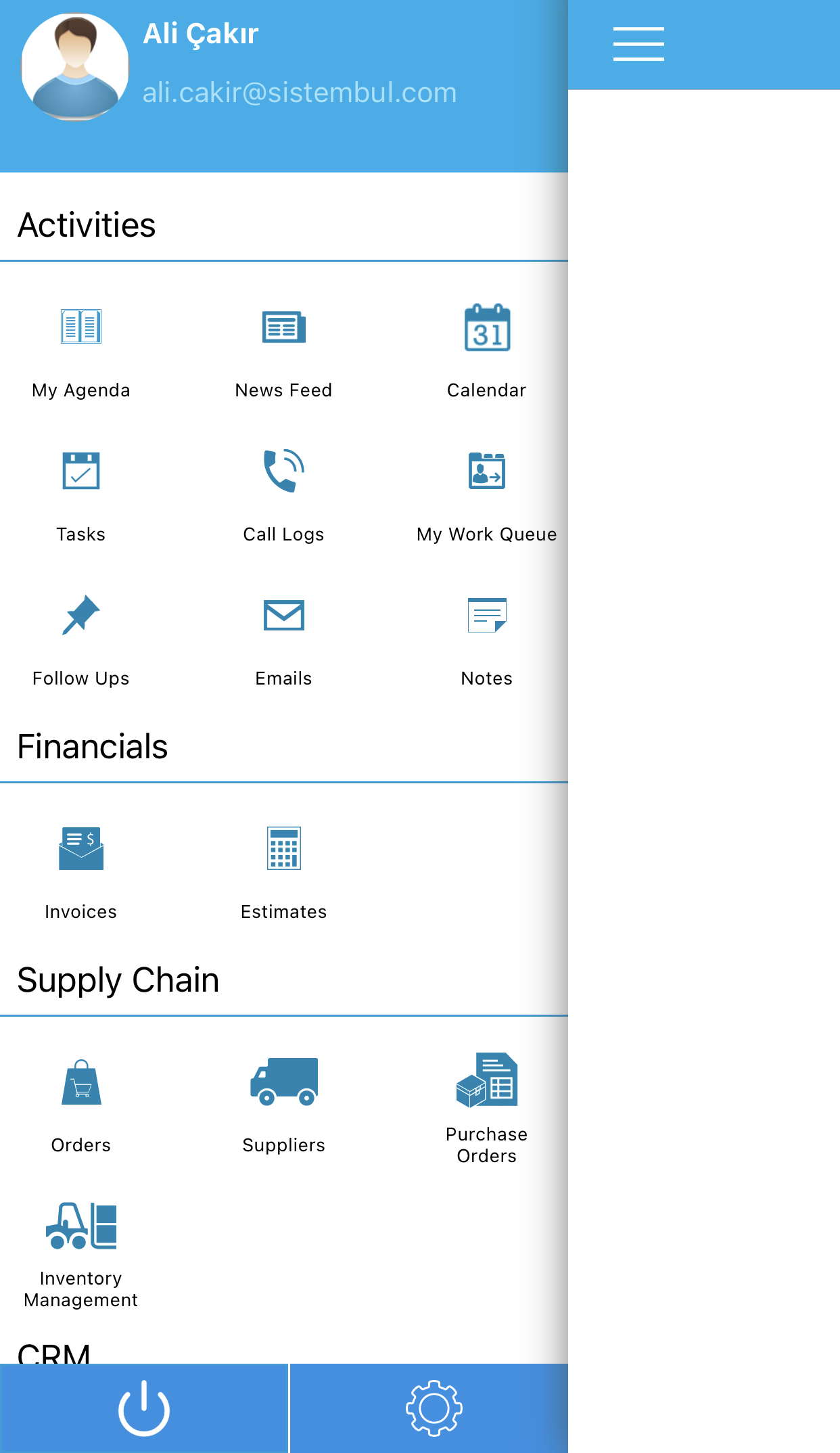View Suppliers
The width and height of the screenshot is (840, 1453).
pos(284,1107)
